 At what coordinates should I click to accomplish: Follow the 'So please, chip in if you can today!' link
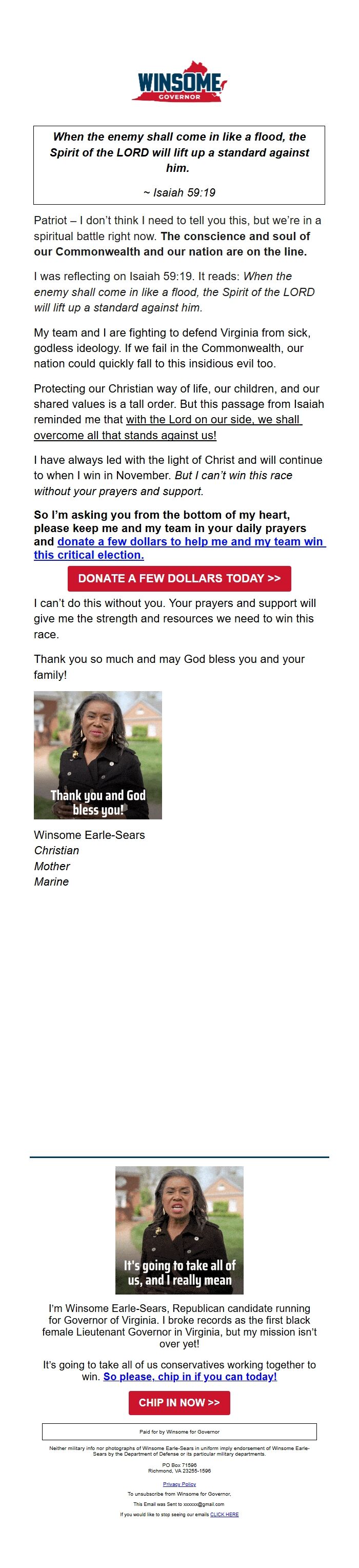(x=190, y=1376)
